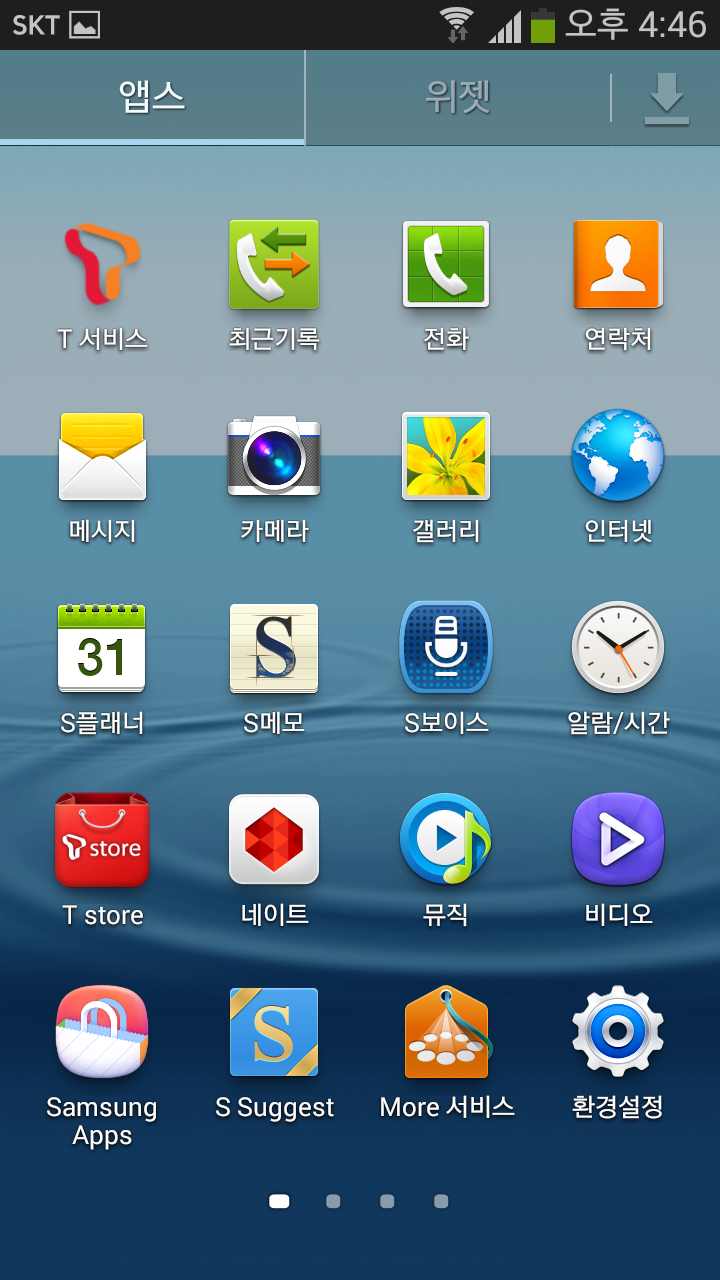Open the 갤러리 app
720x1280 pixels.
point(446,457)
